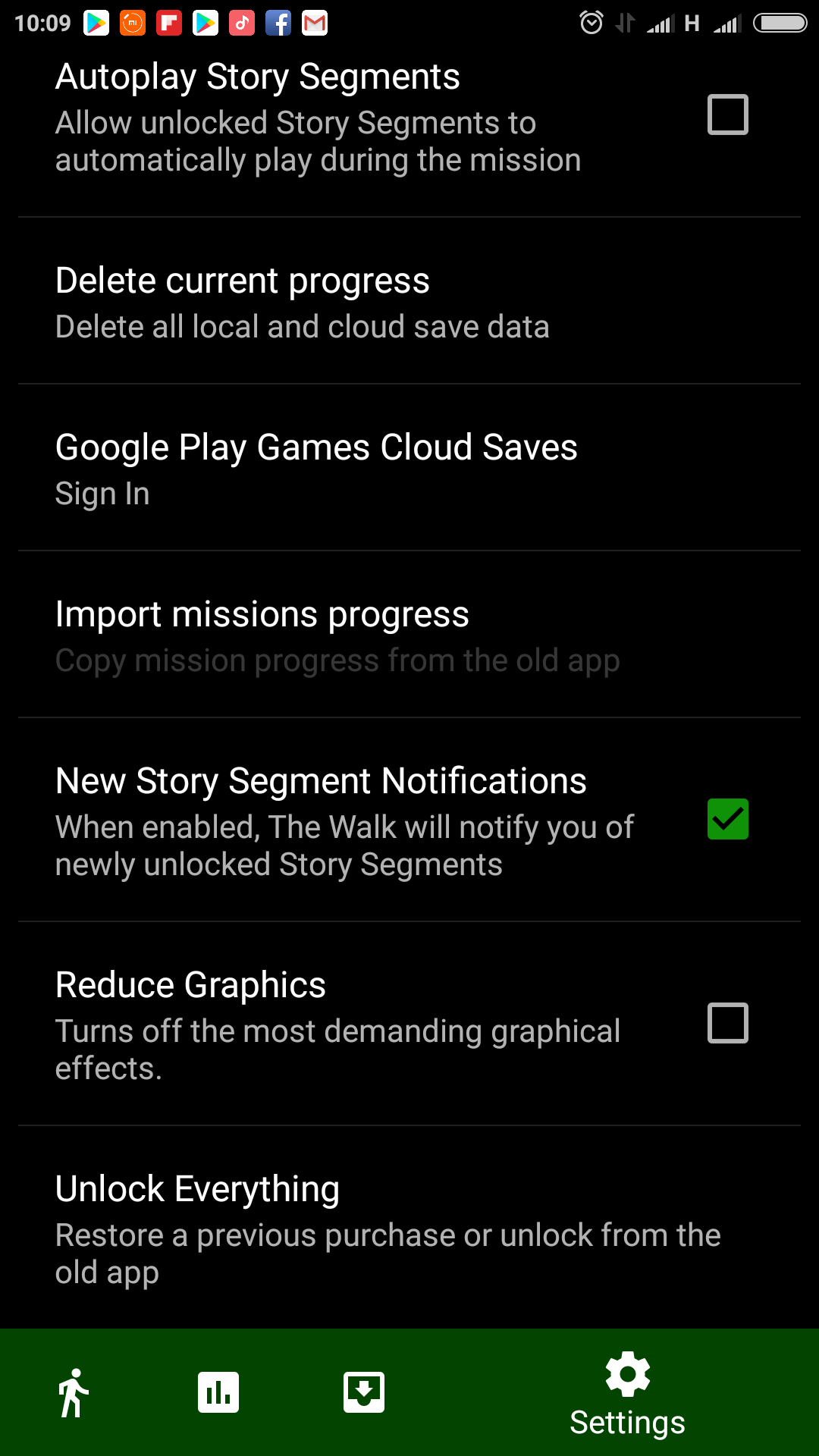This screenshot has height=1456, width=819.
Task: Uncheck New Story Segment Notifications
Action: click(x=727, y=819)
